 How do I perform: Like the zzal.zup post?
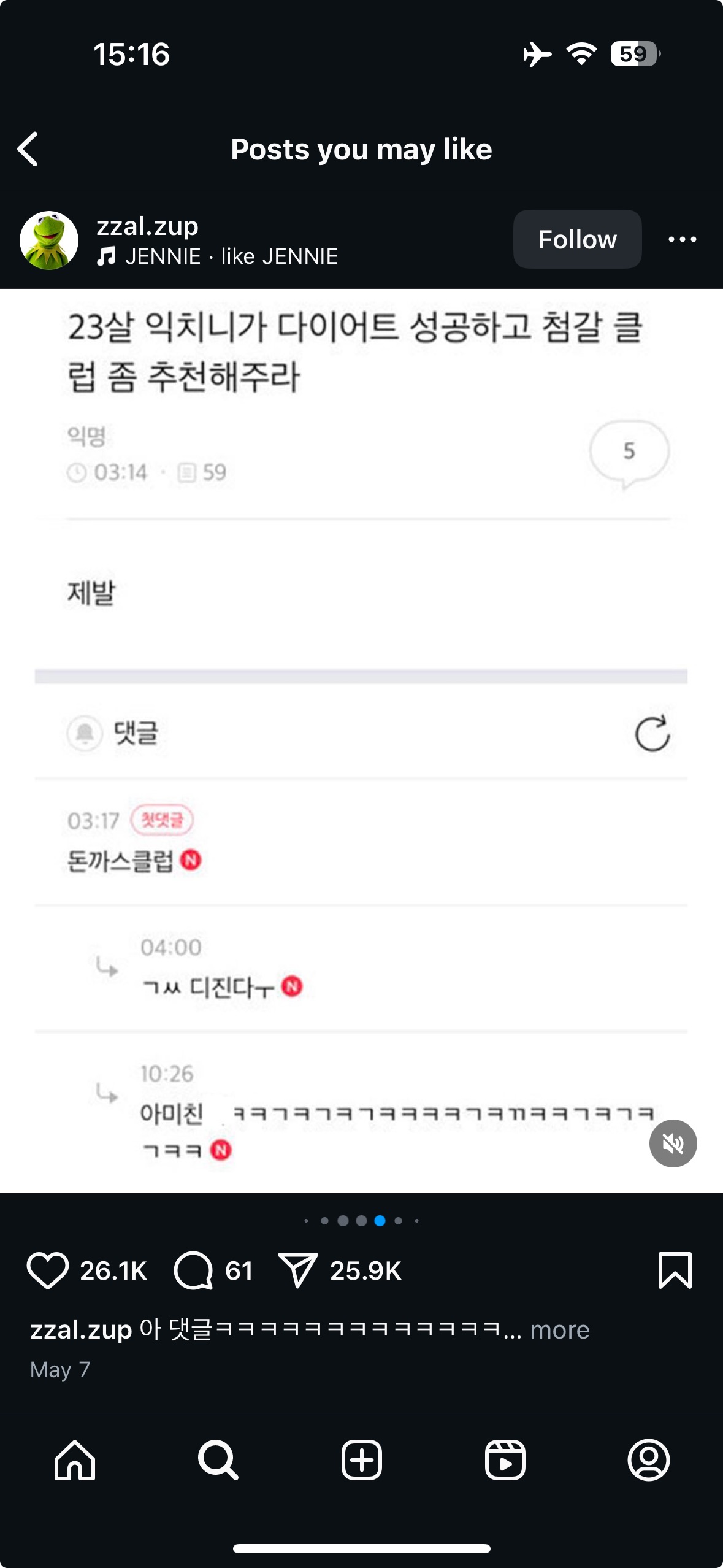point(47,1270)
